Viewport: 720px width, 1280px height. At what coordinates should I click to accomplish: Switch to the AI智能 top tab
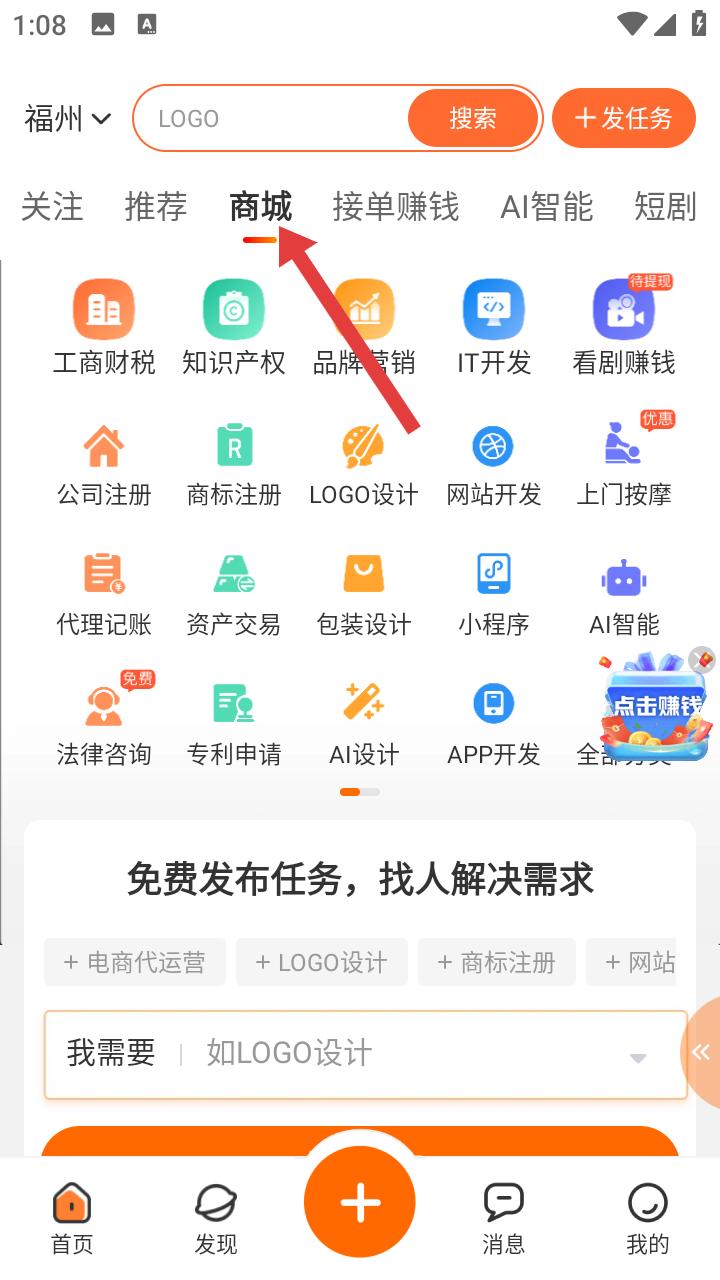click(546, 207)
